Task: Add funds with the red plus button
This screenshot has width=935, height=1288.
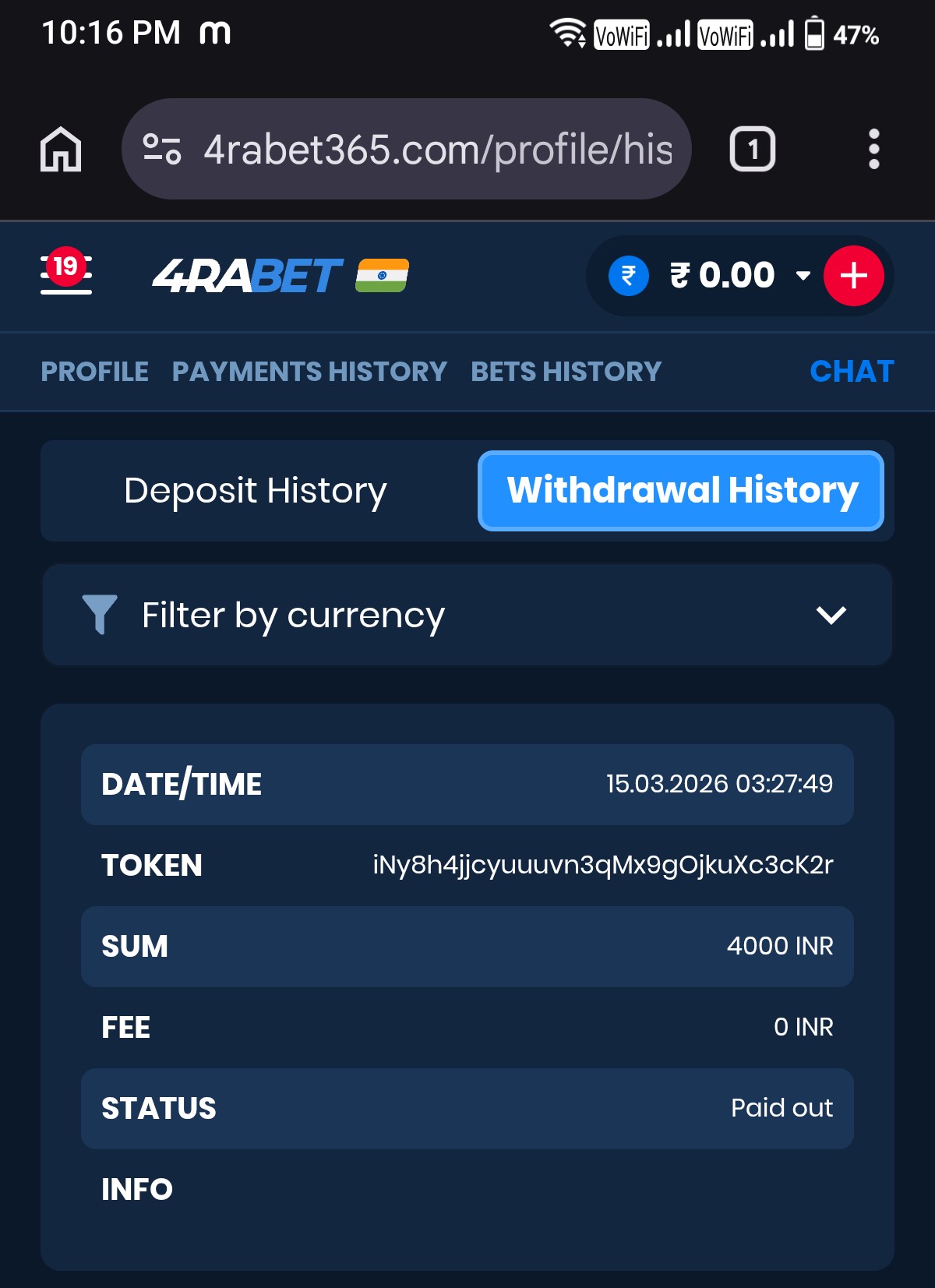Action: coord(853,276)
